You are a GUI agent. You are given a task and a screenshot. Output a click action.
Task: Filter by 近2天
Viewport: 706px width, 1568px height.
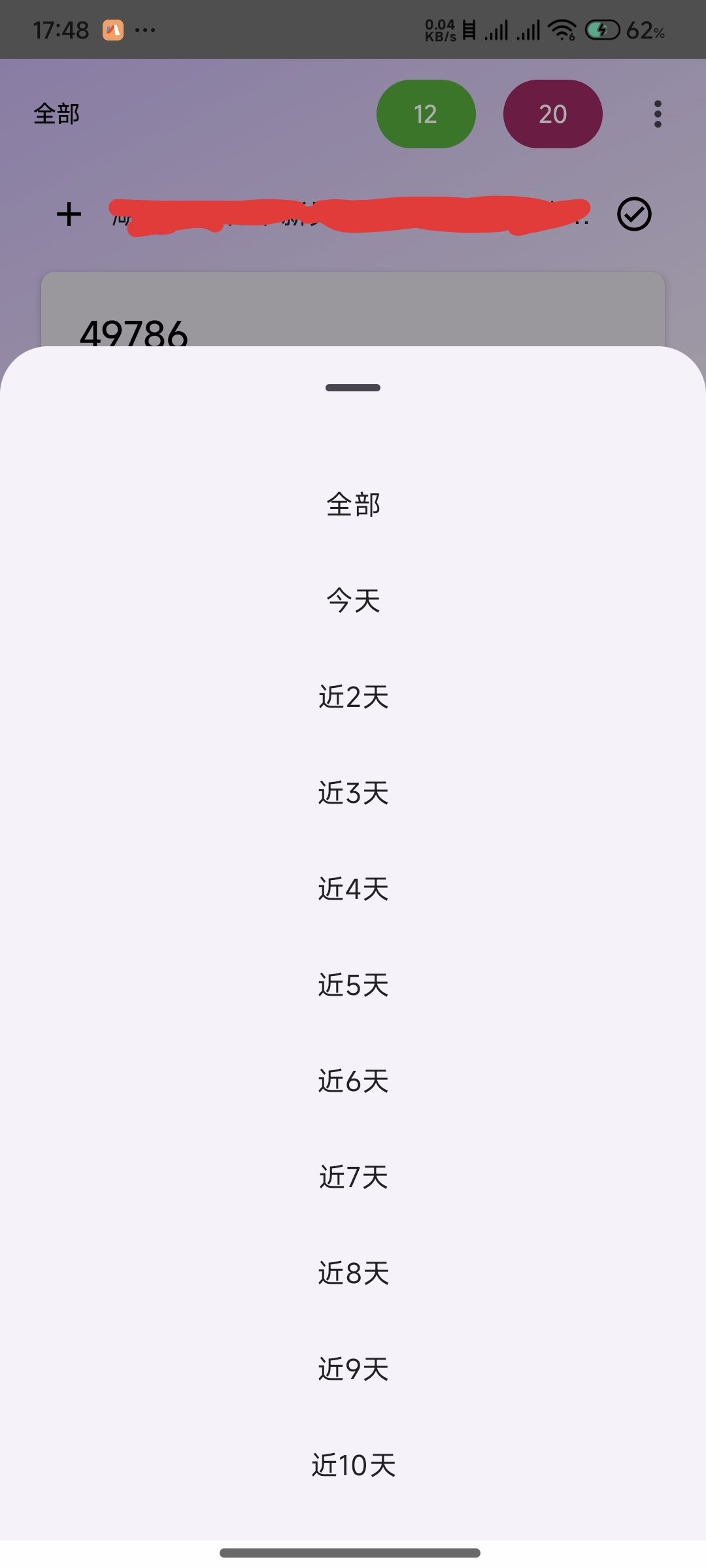(353, 696)
